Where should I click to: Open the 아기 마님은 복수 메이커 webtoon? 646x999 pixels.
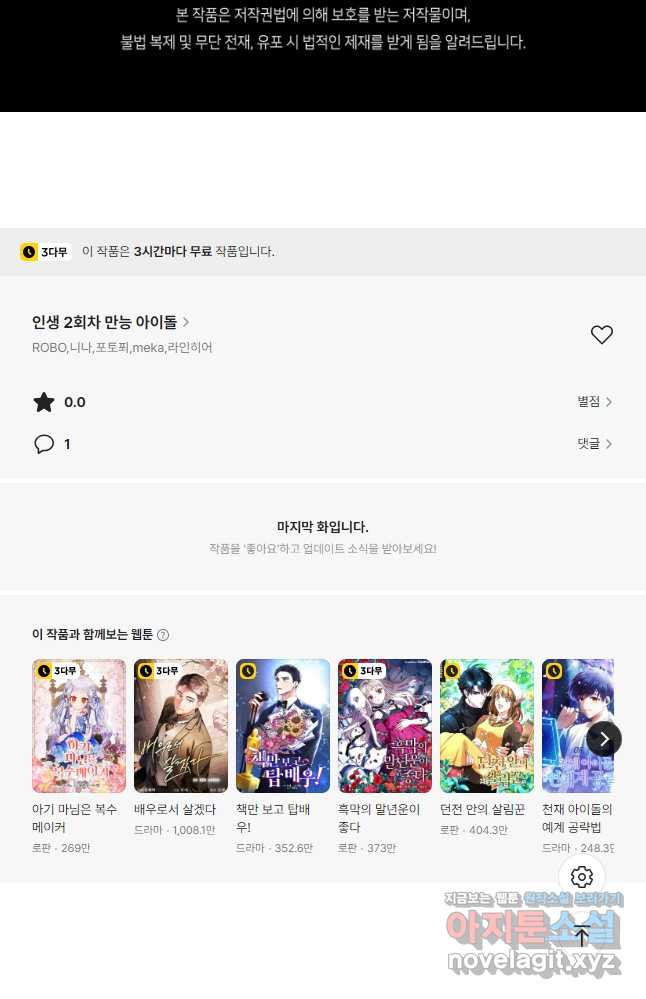point(79,726)
